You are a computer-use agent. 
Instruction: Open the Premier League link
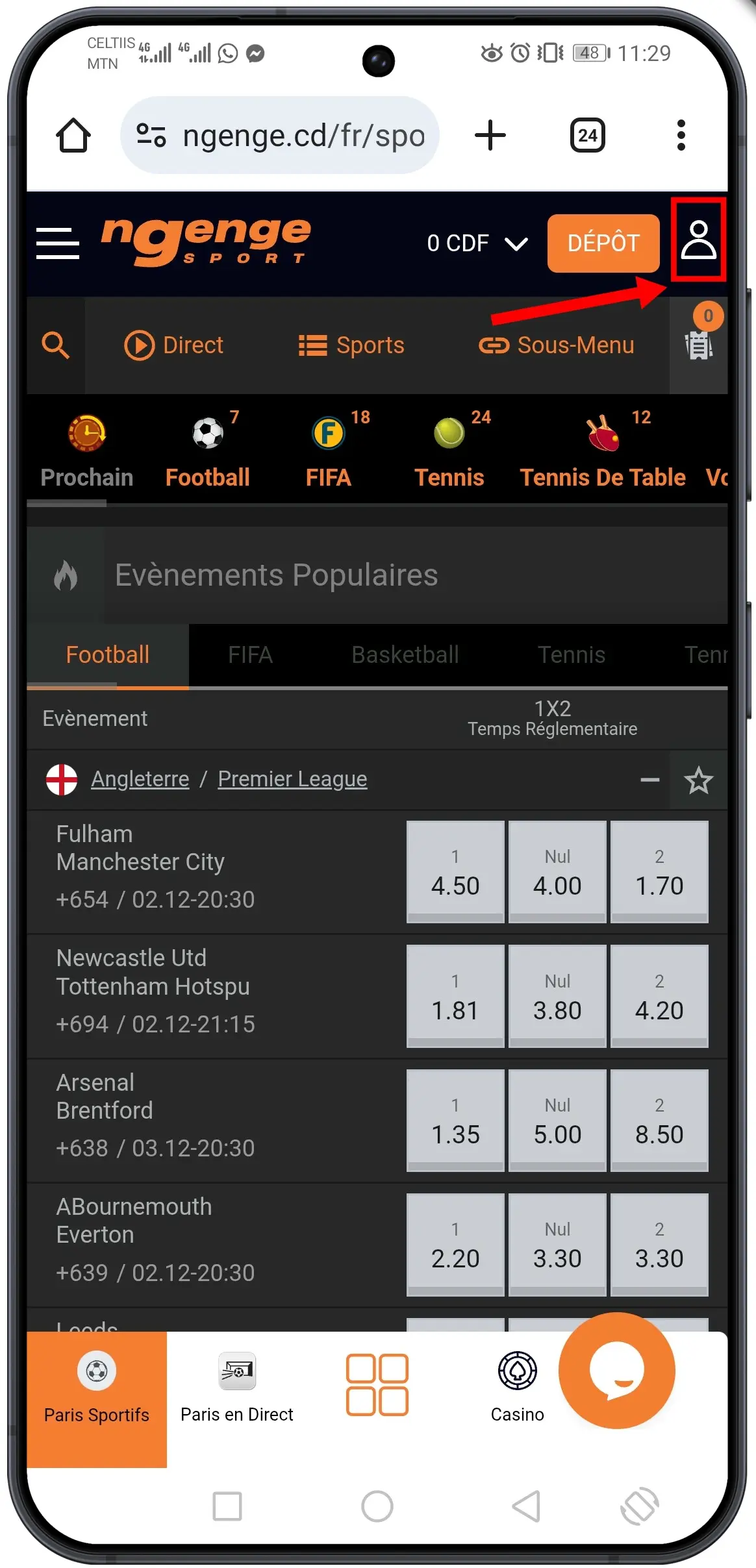[x=292, y=778]
